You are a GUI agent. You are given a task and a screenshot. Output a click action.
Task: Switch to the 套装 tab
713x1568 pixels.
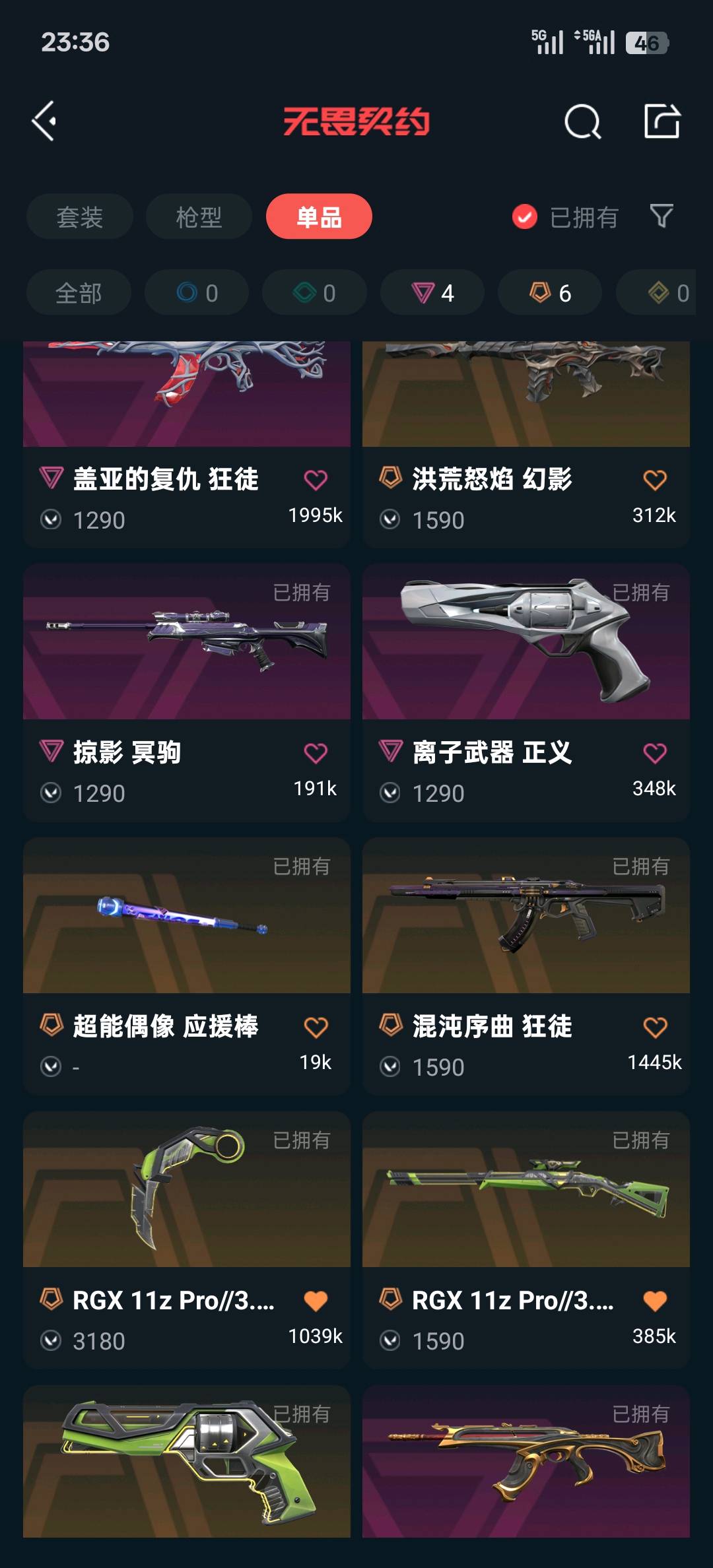(80, 216)
